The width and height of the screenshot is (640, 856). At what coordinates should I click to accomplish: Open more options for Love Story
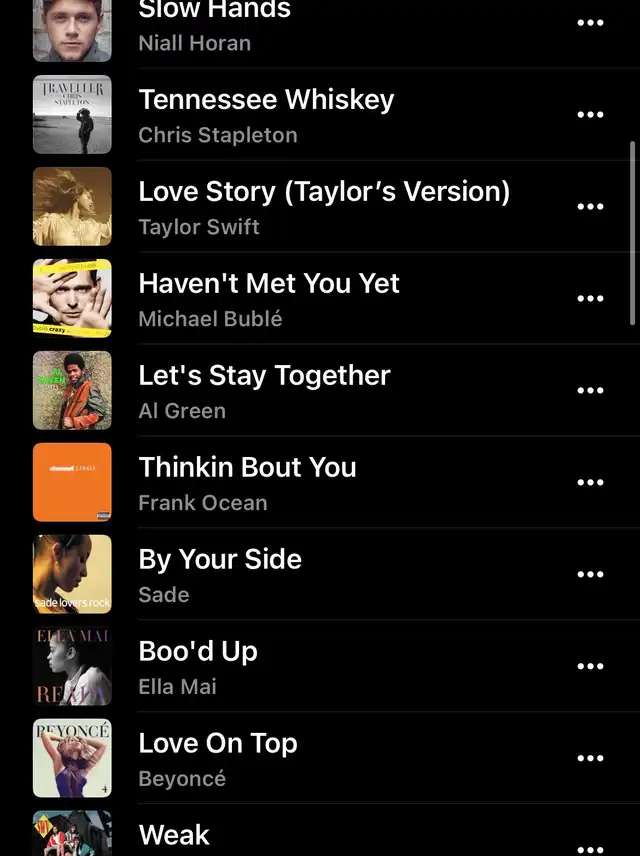click(591, 207)
